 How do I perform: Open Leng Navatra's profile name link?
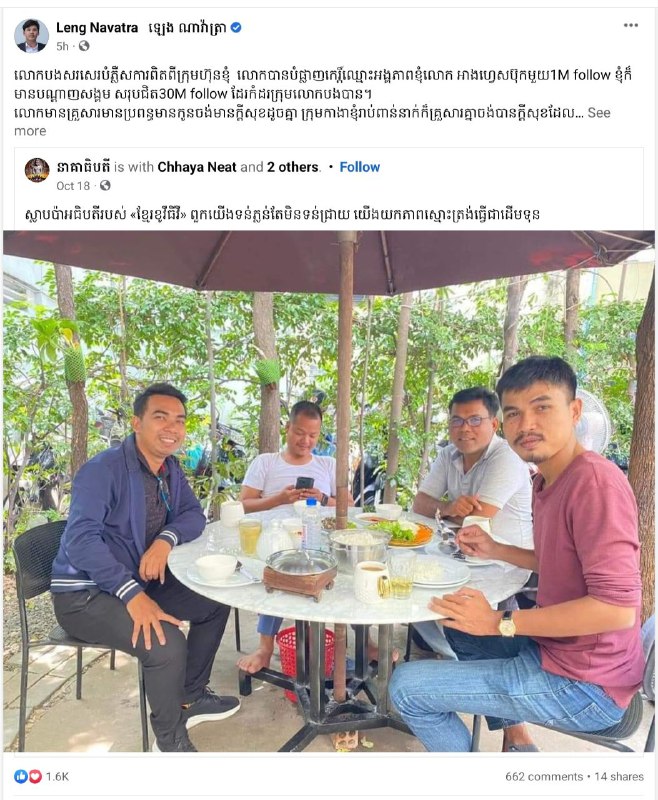point(97,27)
